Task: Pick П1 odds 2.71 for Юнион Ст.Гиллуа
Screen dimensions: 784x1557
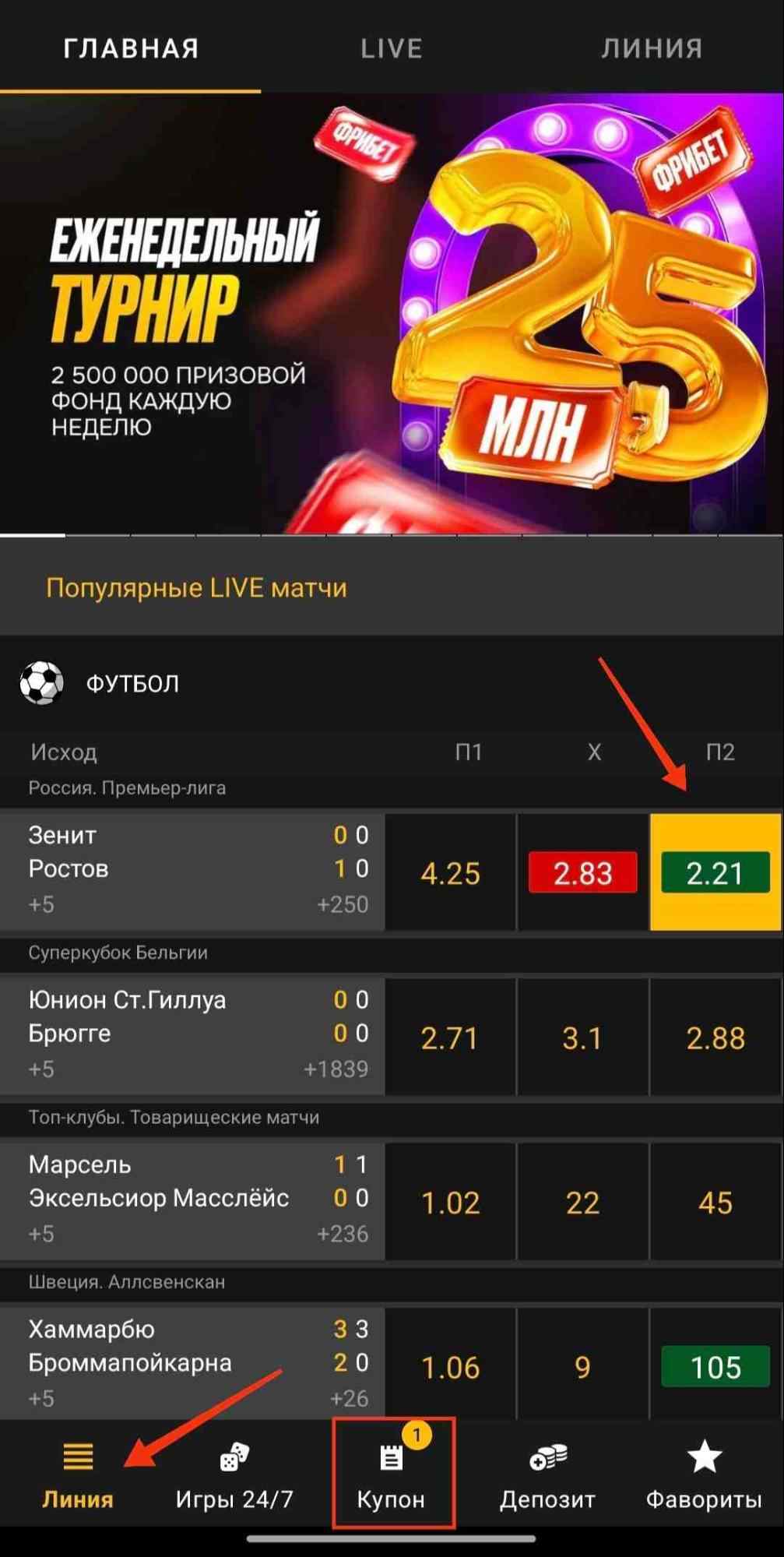Action: (450, 1038)
